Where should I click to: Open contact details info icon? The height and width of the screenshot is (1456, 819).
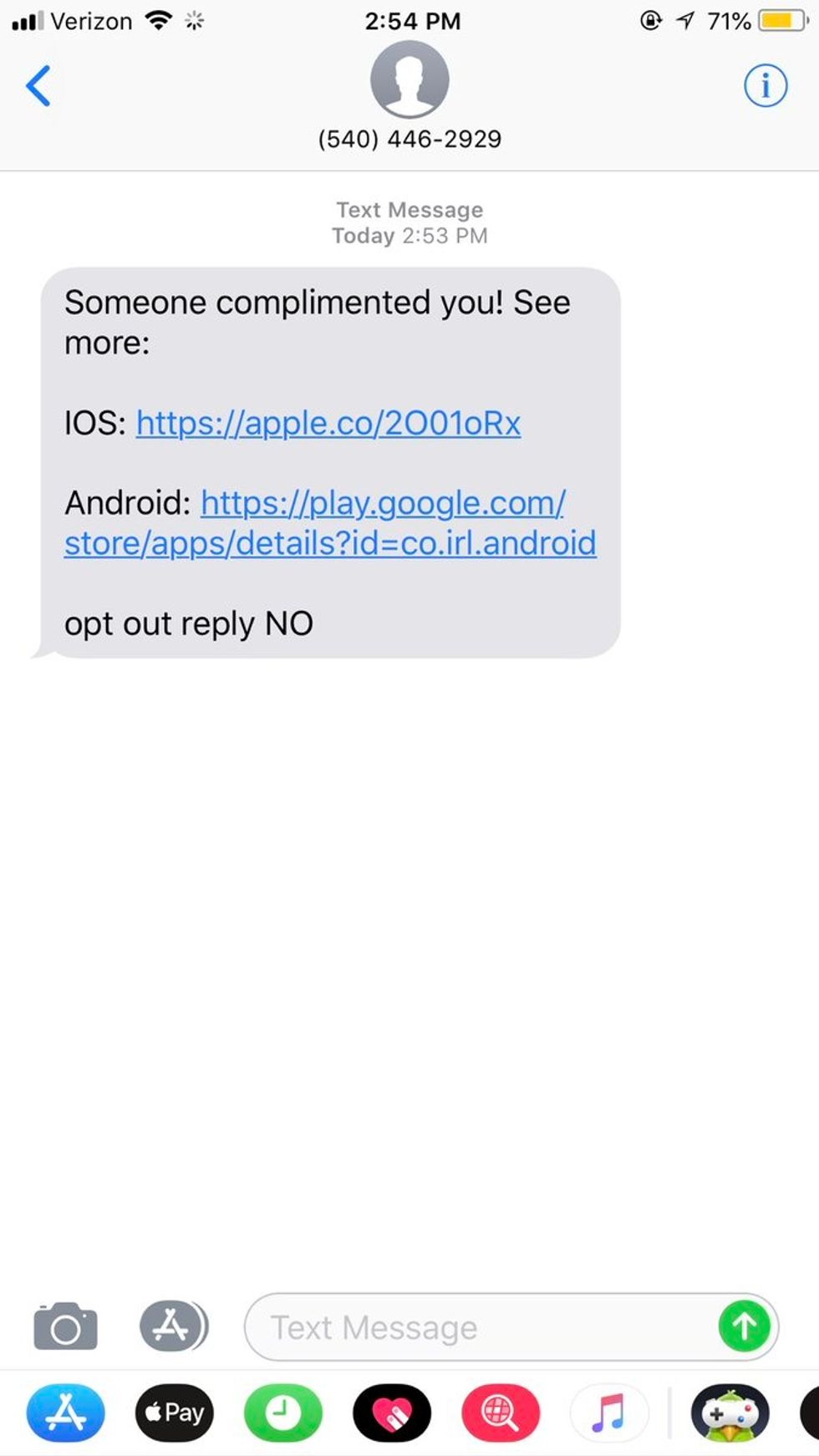(x=765, y=85)
